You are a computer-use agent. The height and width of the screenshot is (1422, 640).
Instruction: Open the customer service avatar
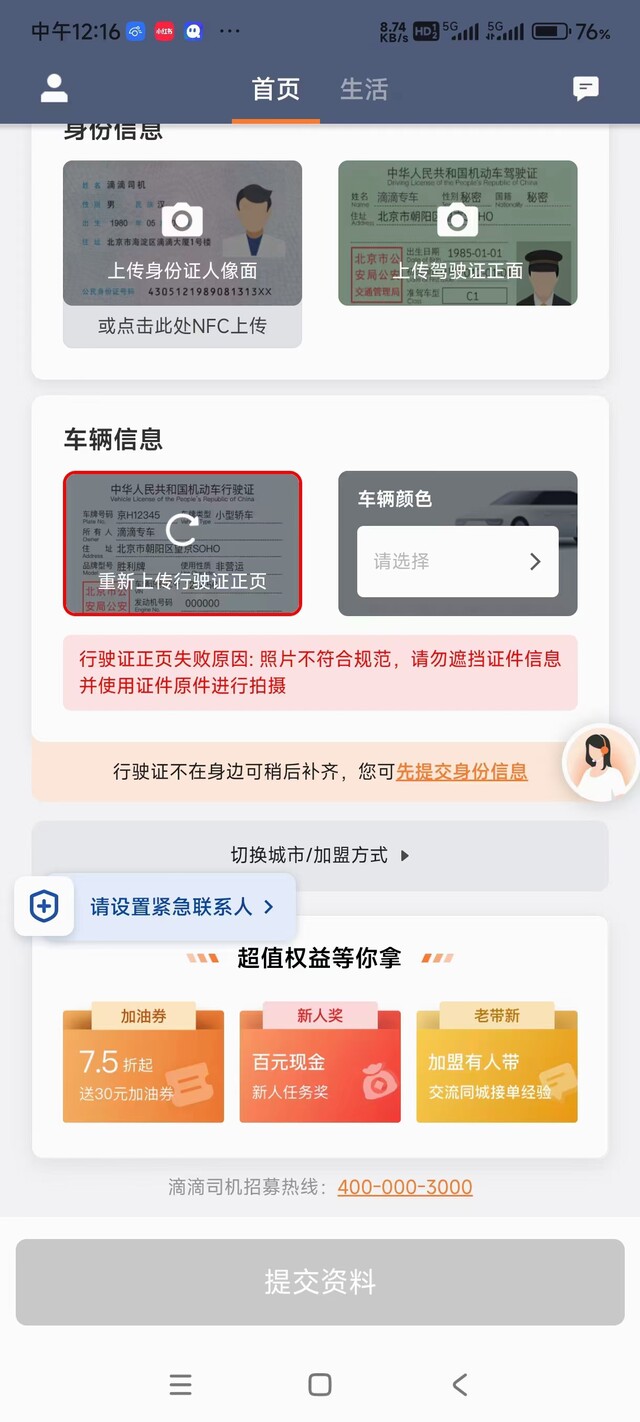tap(601, 763)
